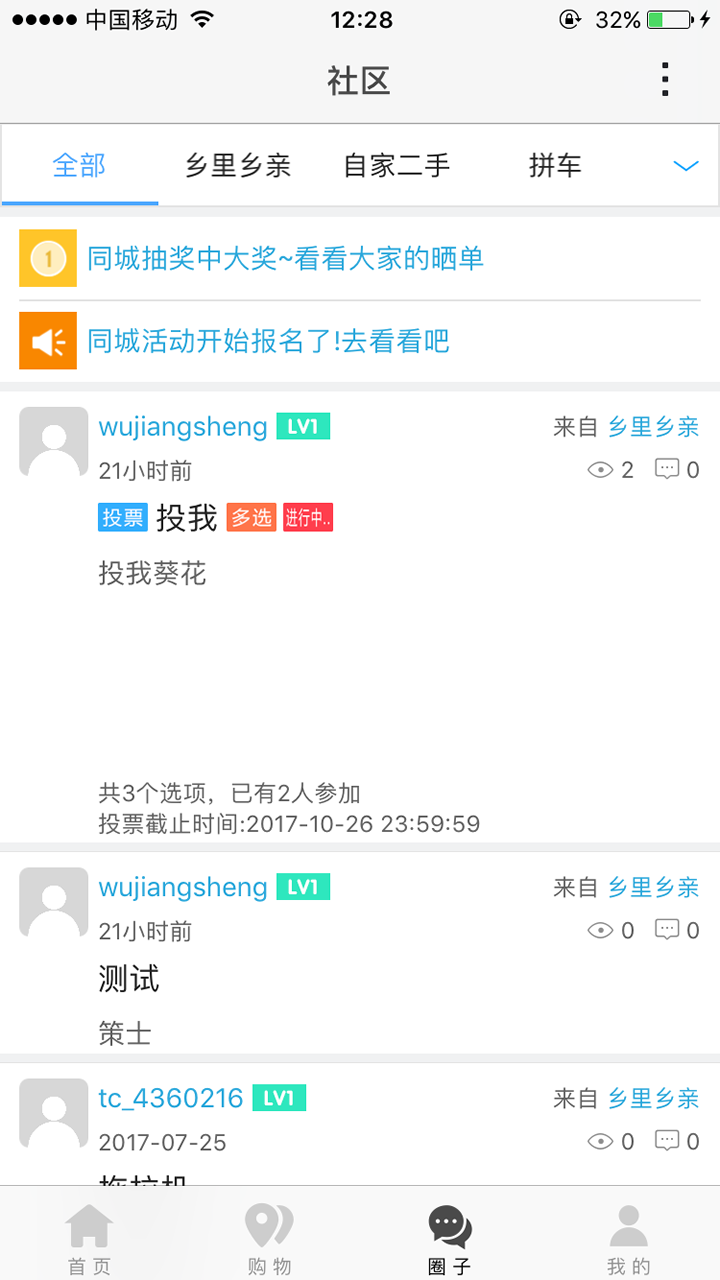Go to the 首页 tab

[90, 1238]
